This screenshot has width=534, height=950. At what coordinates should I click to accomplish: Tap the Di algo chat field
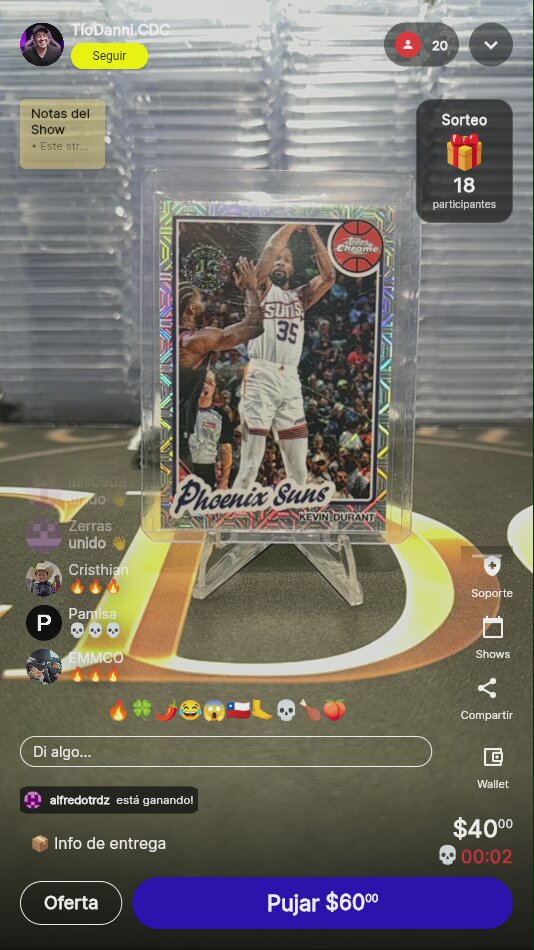click(x=226, y=752)
